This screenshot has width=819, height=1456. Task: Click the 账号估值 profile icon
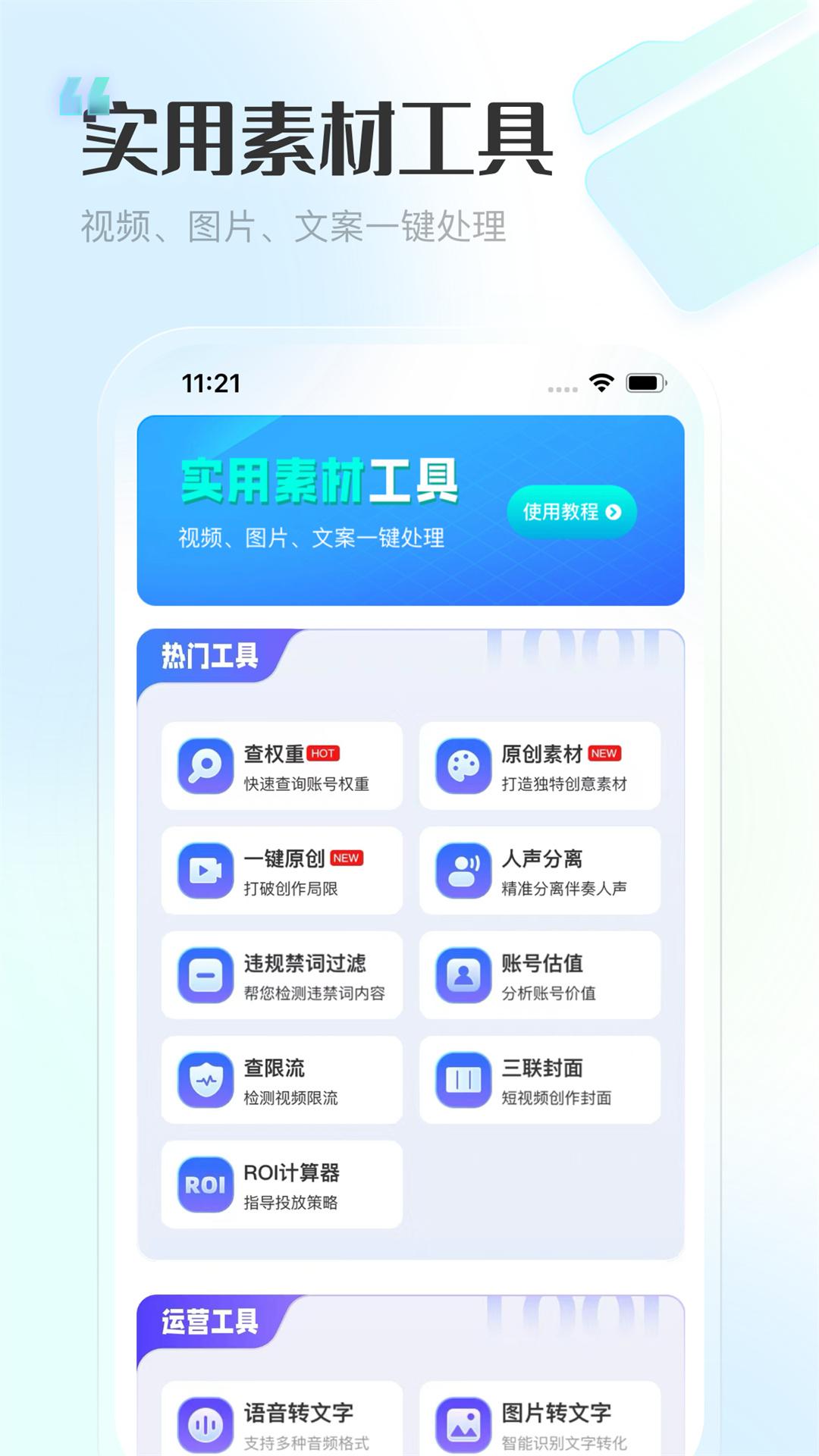point(461,975)
